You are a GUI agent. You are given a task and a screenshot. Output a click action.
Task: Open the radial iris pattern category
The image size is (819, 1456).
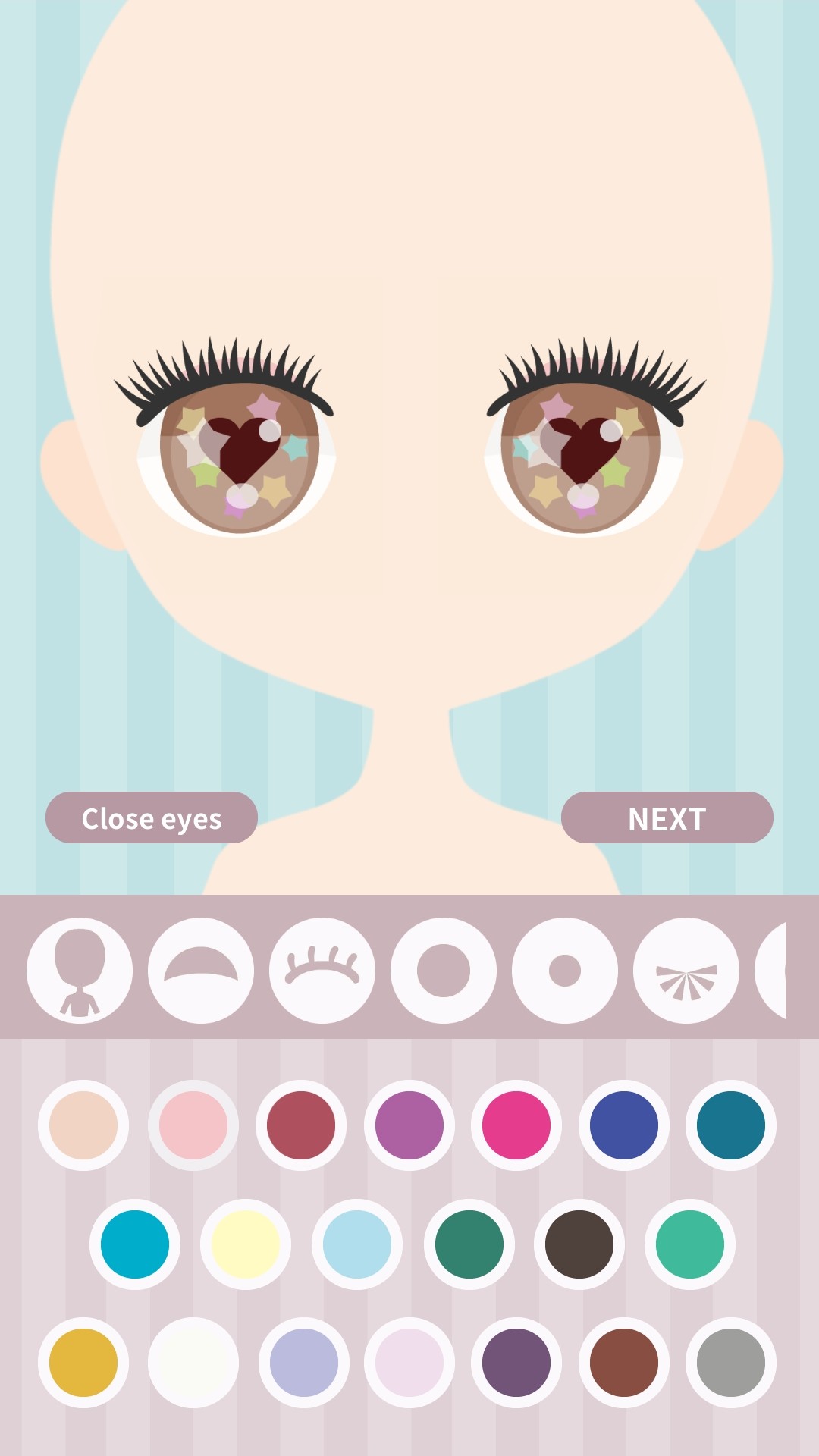(x=686, y=971)
